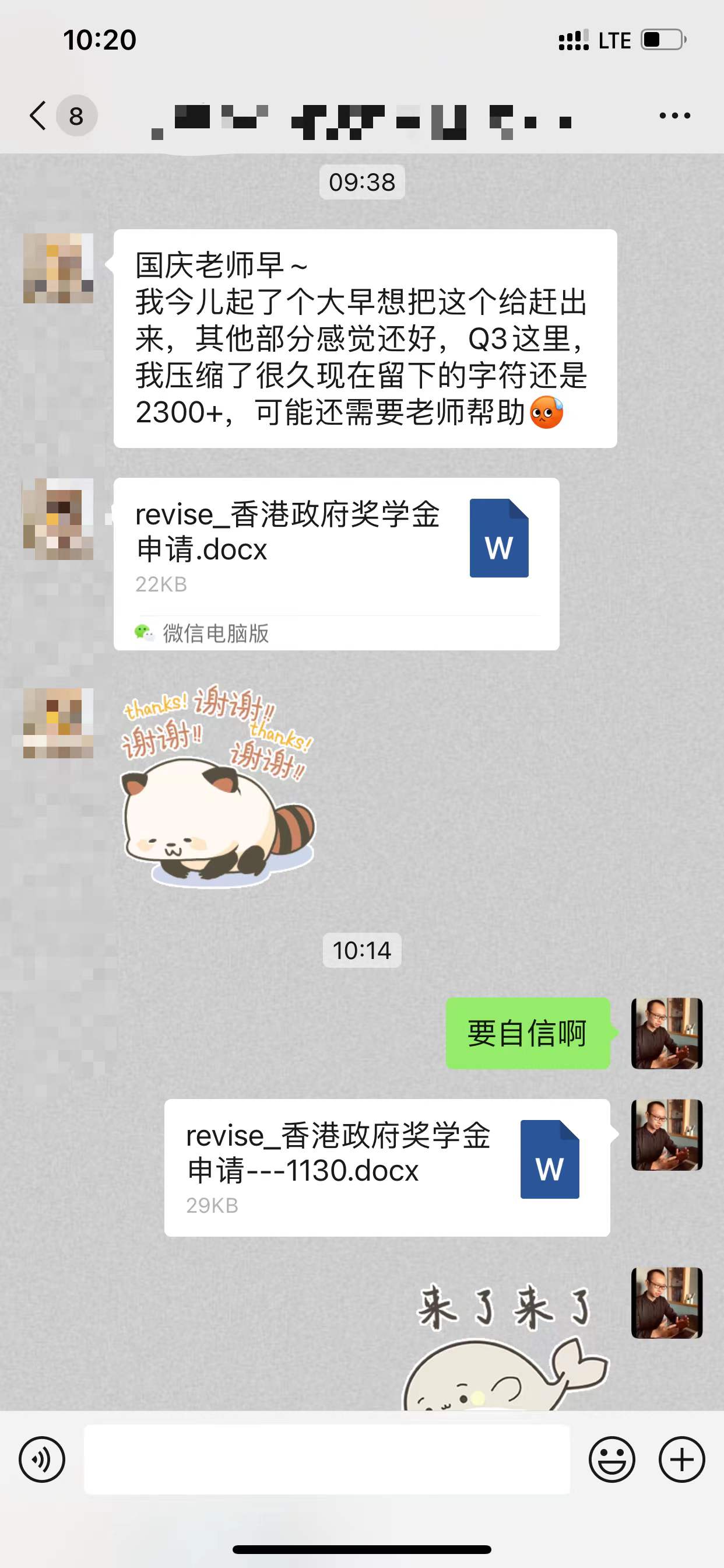Open the chat info three-dot menu
The image size is (724, 1568).
[x=674, y=116]
